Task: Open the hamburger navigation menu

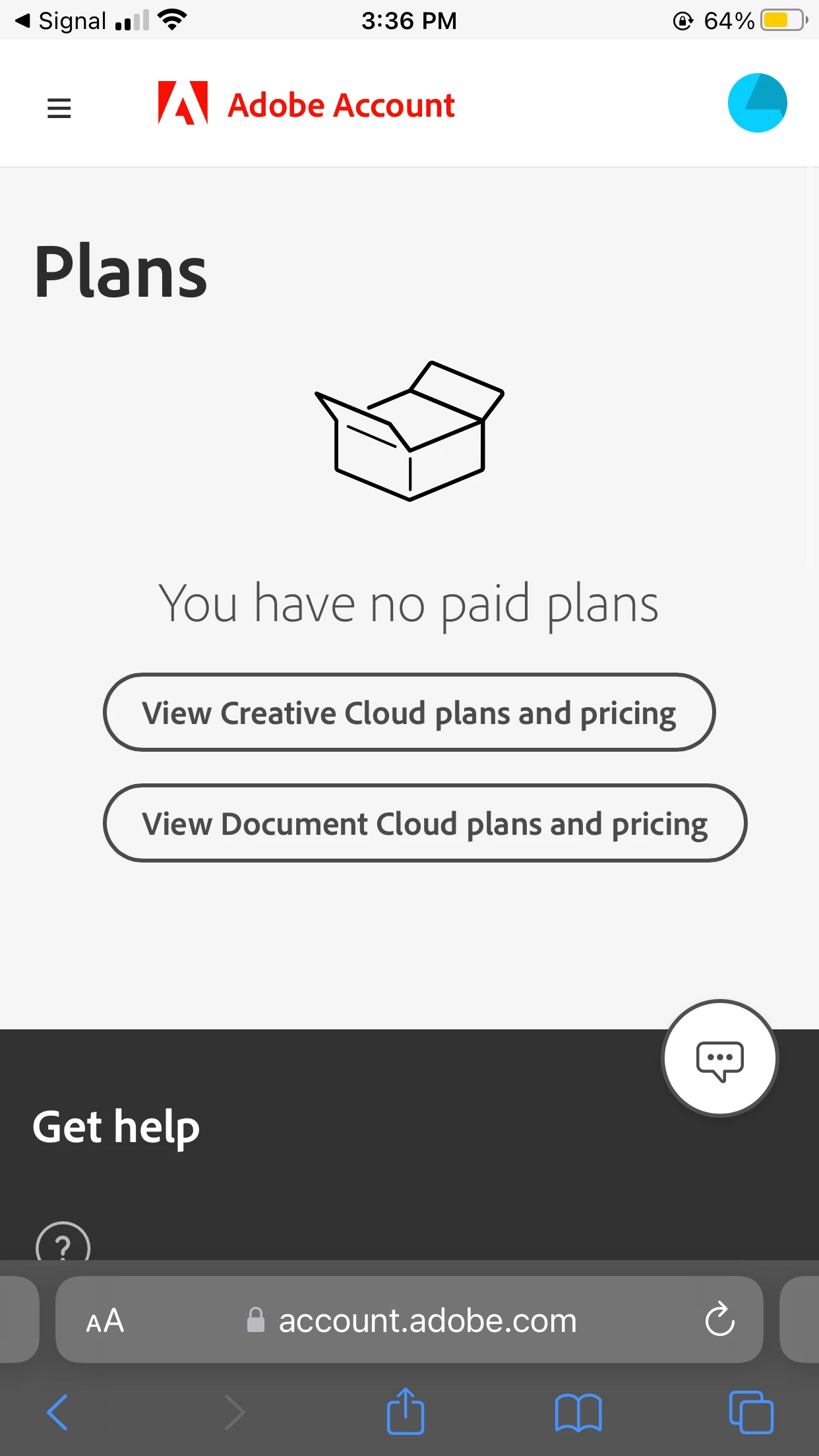Action: point(59,108)
